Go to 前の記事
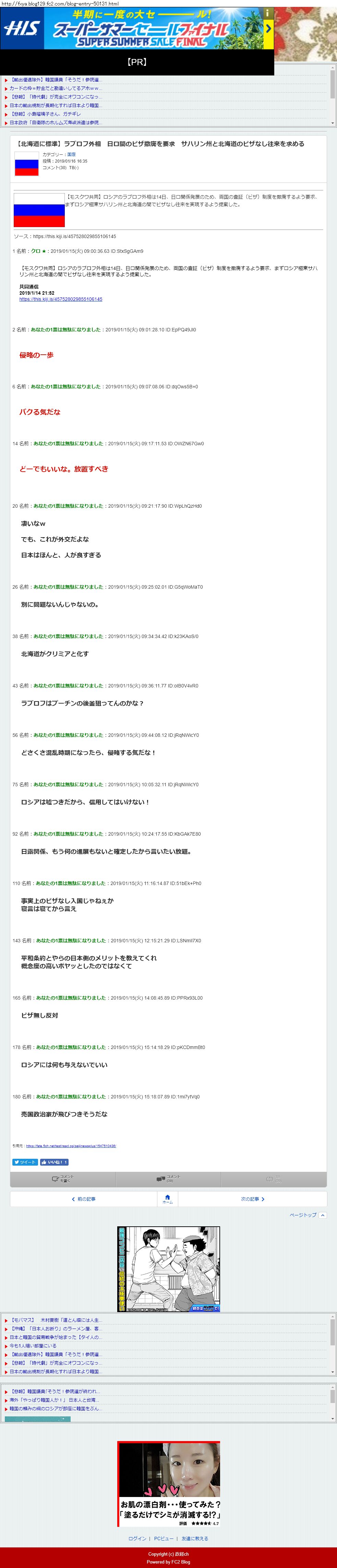 pyautogui.click(x=83, y=1199)
